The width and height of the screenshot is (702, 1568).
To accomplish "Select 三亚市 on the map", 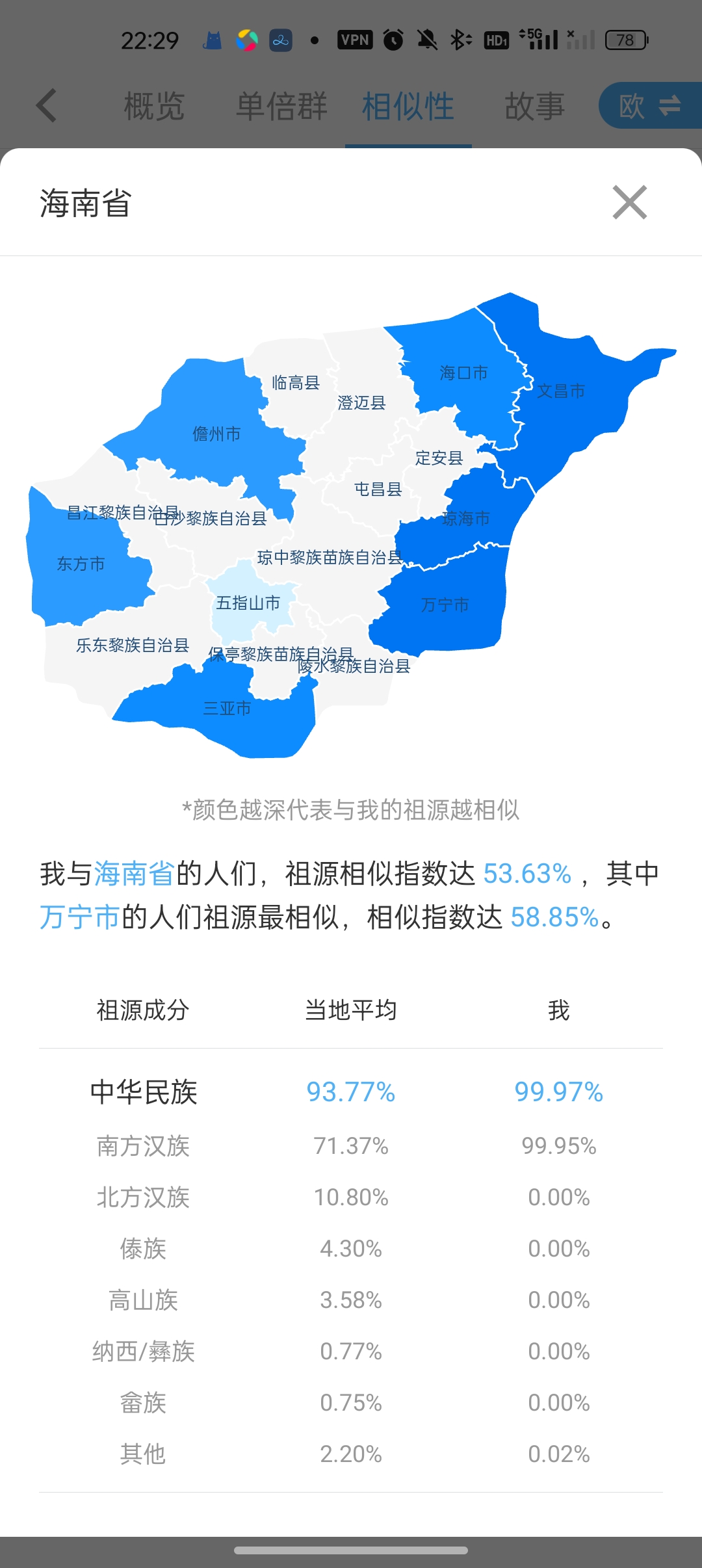I will 227,709.
